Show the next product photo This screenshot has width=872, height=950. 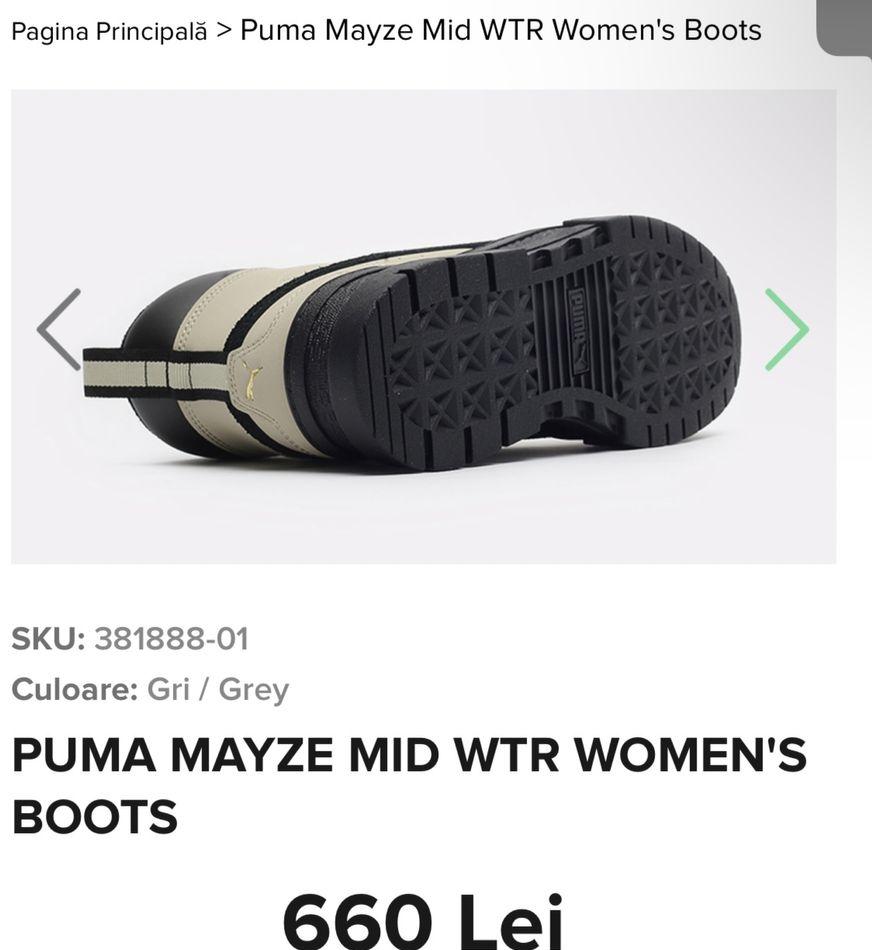tap(786, 329)
